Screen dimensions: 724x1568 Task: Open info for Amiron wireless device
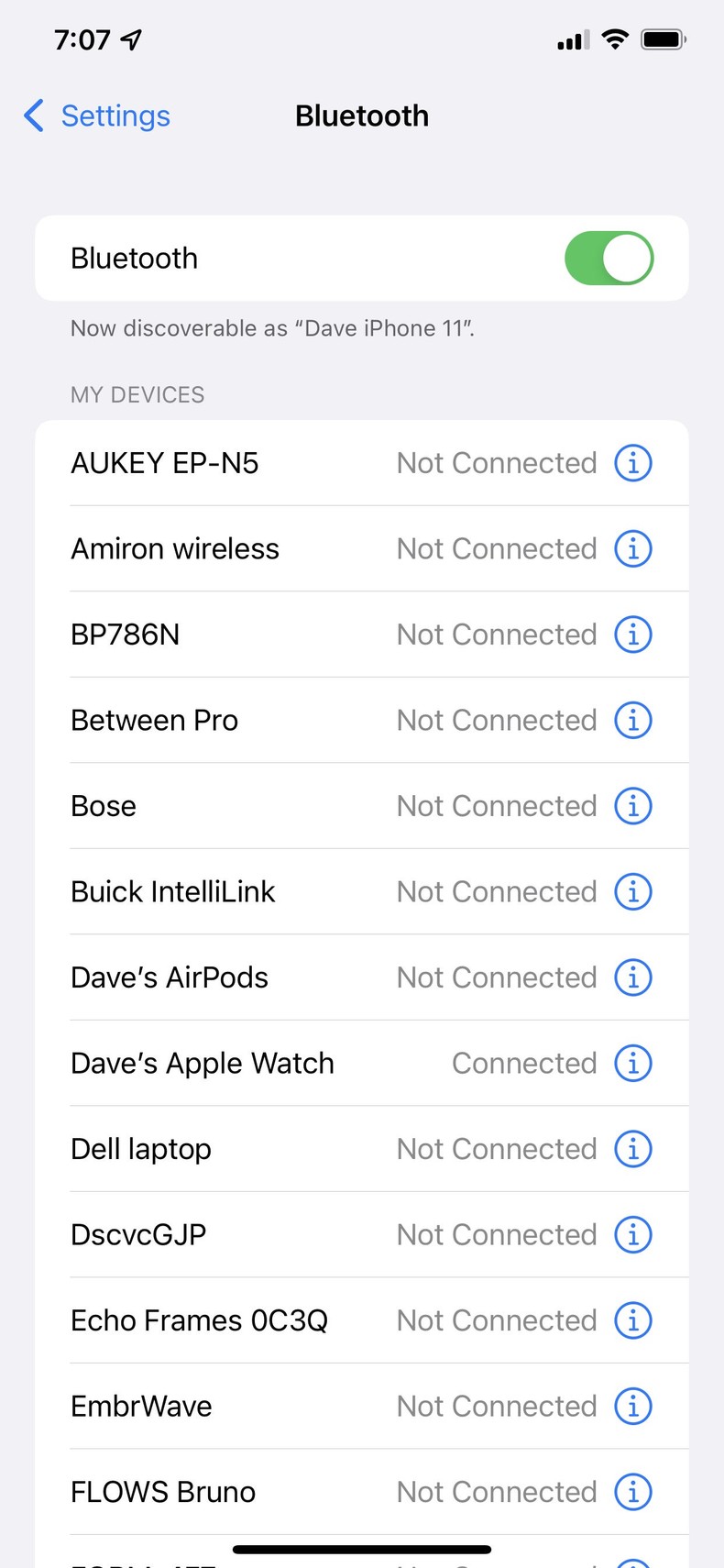(x=632, y=548)
